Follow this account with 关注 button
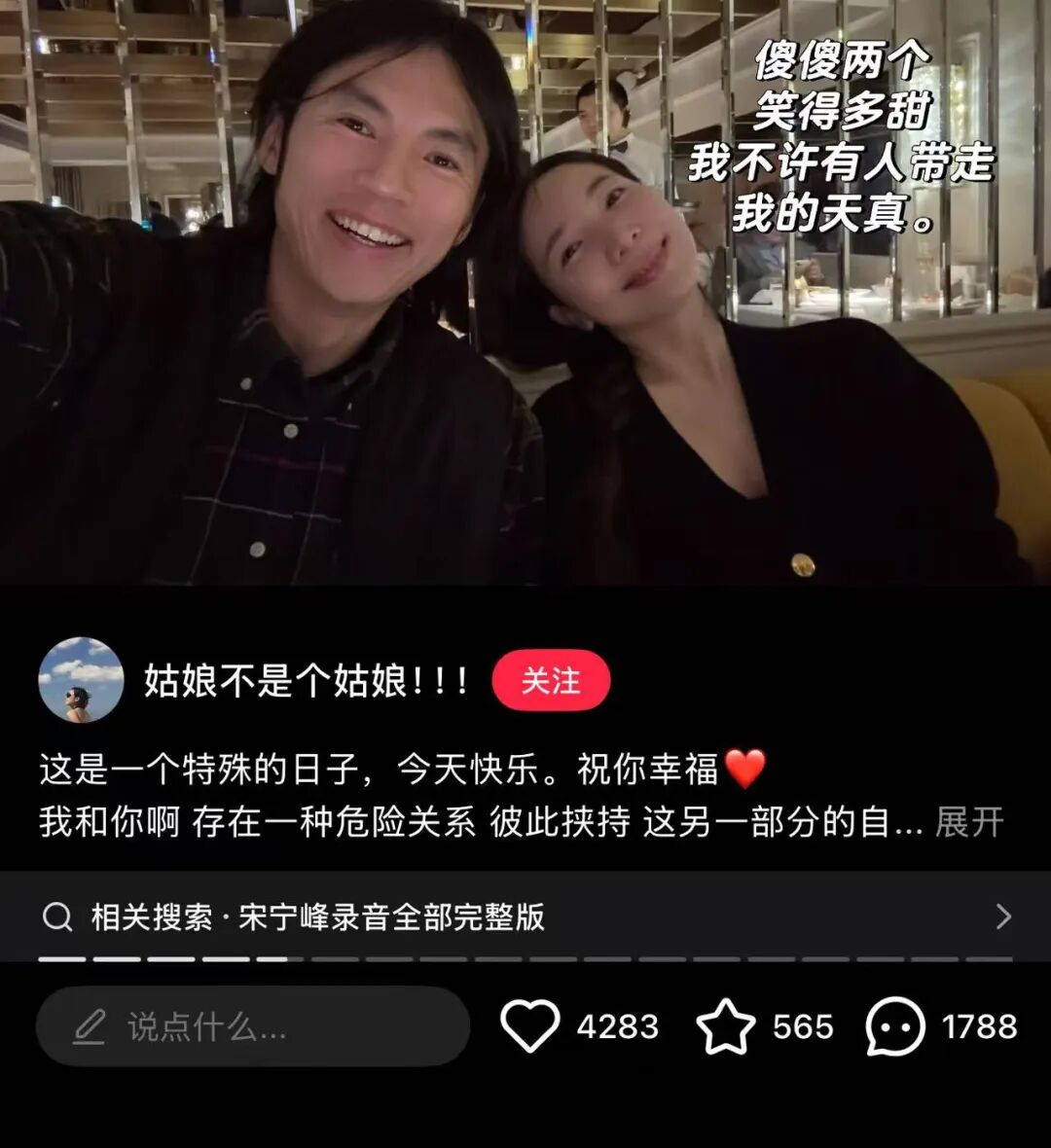 tap(551, 680)
